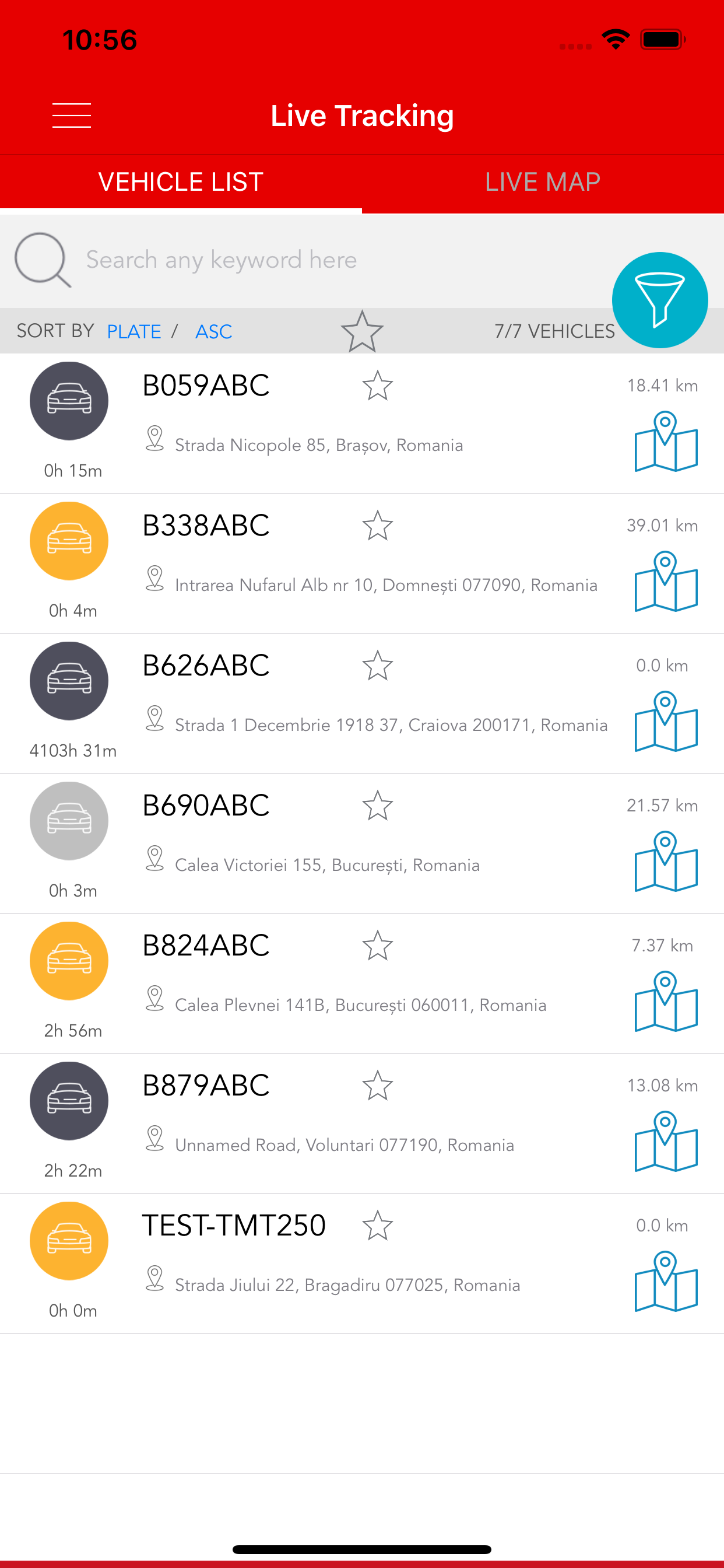Favorite vehicle B059ABC with its star
Image resolution: width=724 pixels, height=1568 pixels.
[378, 386]
